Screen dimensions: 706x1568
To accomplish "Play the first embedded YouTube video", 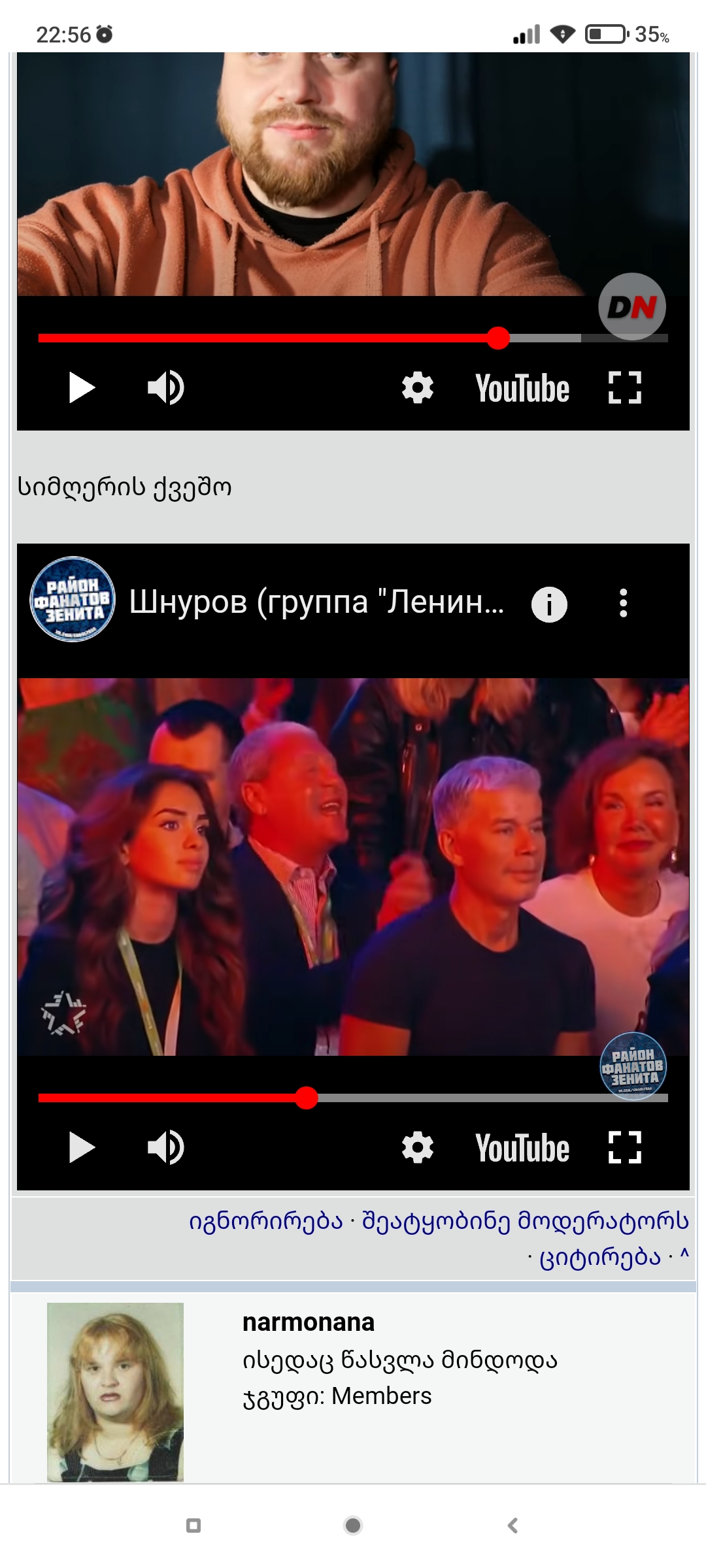I will pos(82,388).
